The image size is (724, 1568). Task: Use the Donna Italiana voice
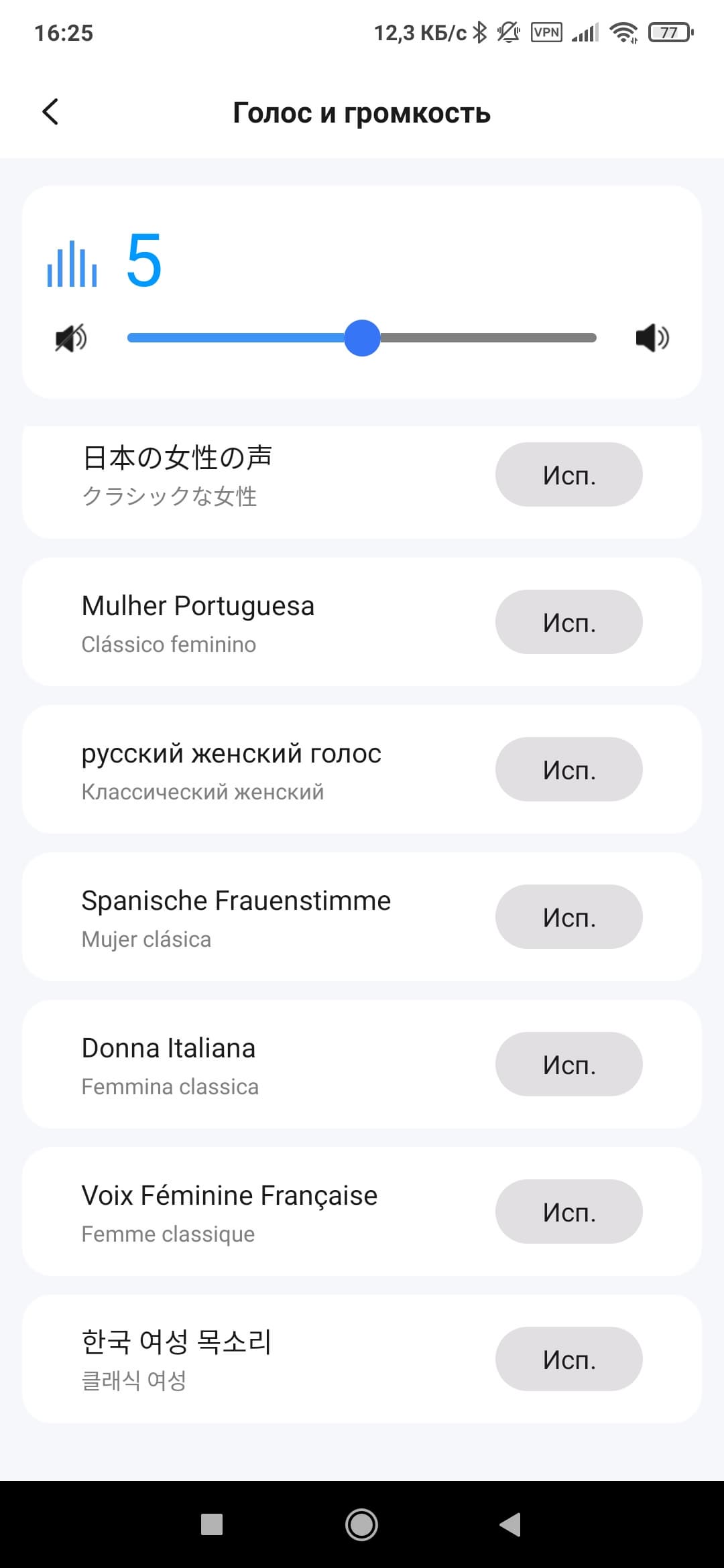coord(568,1064)
